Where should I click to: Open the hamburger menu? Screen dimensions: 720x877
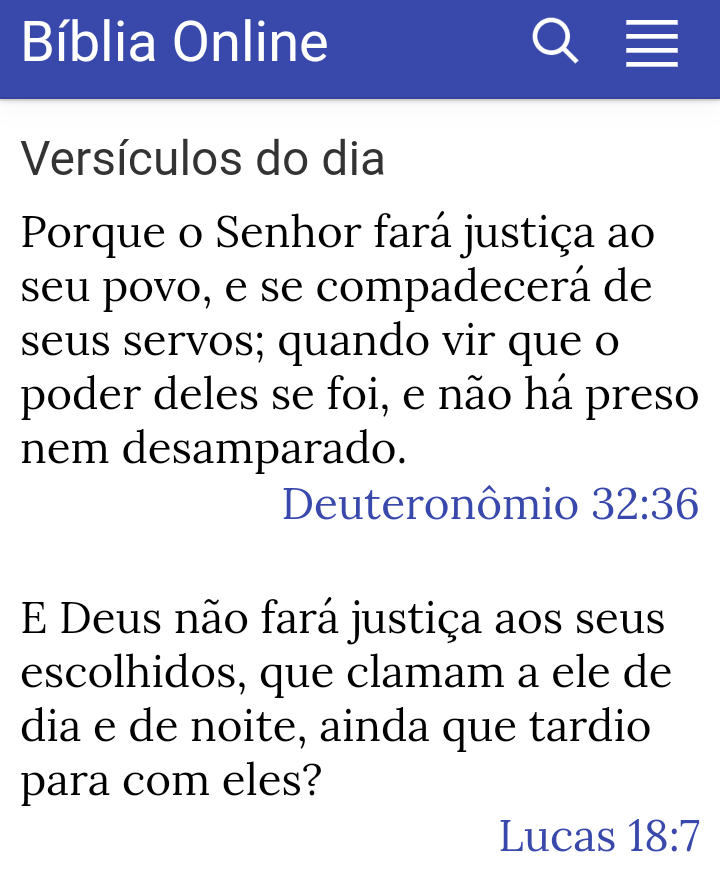pyautogui.click(x=651, y=44)
